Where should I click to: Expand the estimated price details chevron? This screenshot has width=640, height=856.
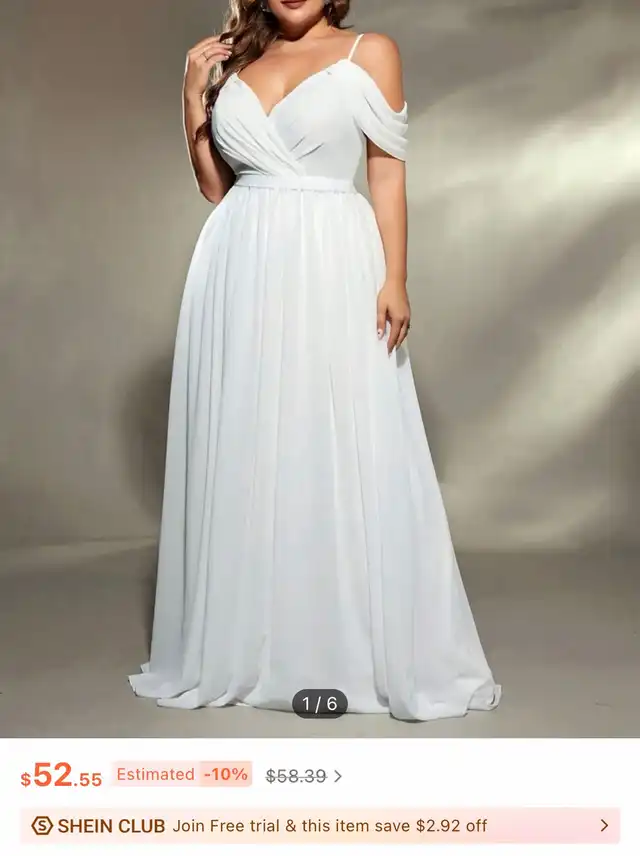tap(338, 776)
